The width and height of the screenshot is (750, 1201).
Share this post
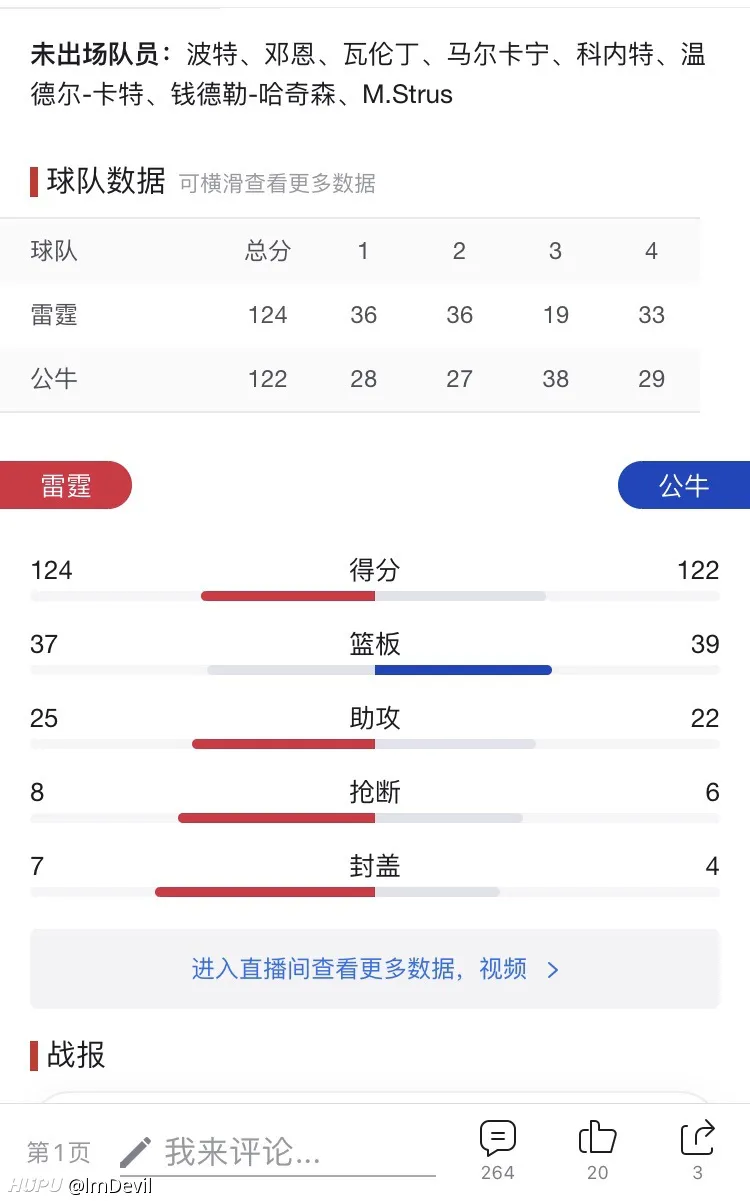click(x=697, y=1150)
